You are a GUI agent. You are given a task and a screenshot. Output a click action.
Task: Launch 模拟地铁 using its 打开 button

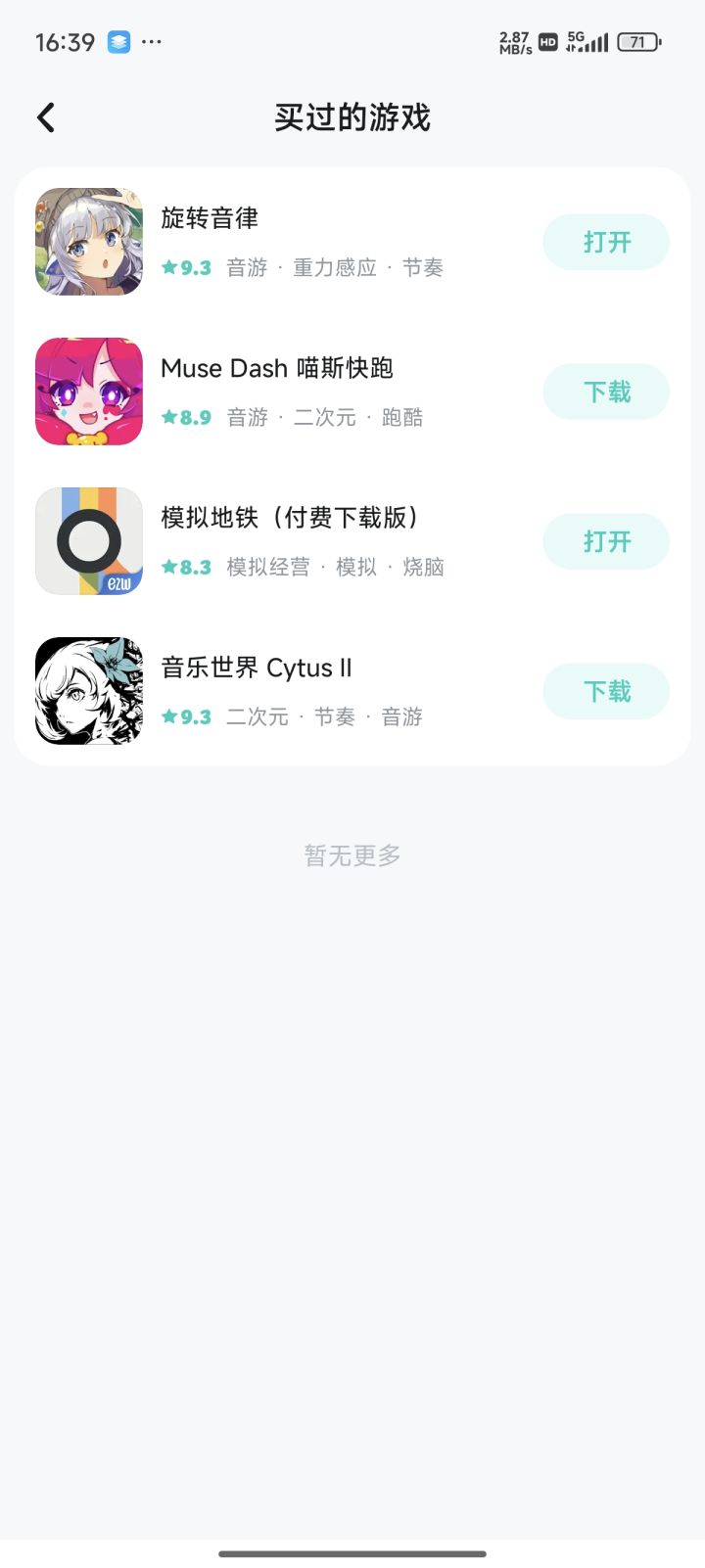click(x=606, y=541)
